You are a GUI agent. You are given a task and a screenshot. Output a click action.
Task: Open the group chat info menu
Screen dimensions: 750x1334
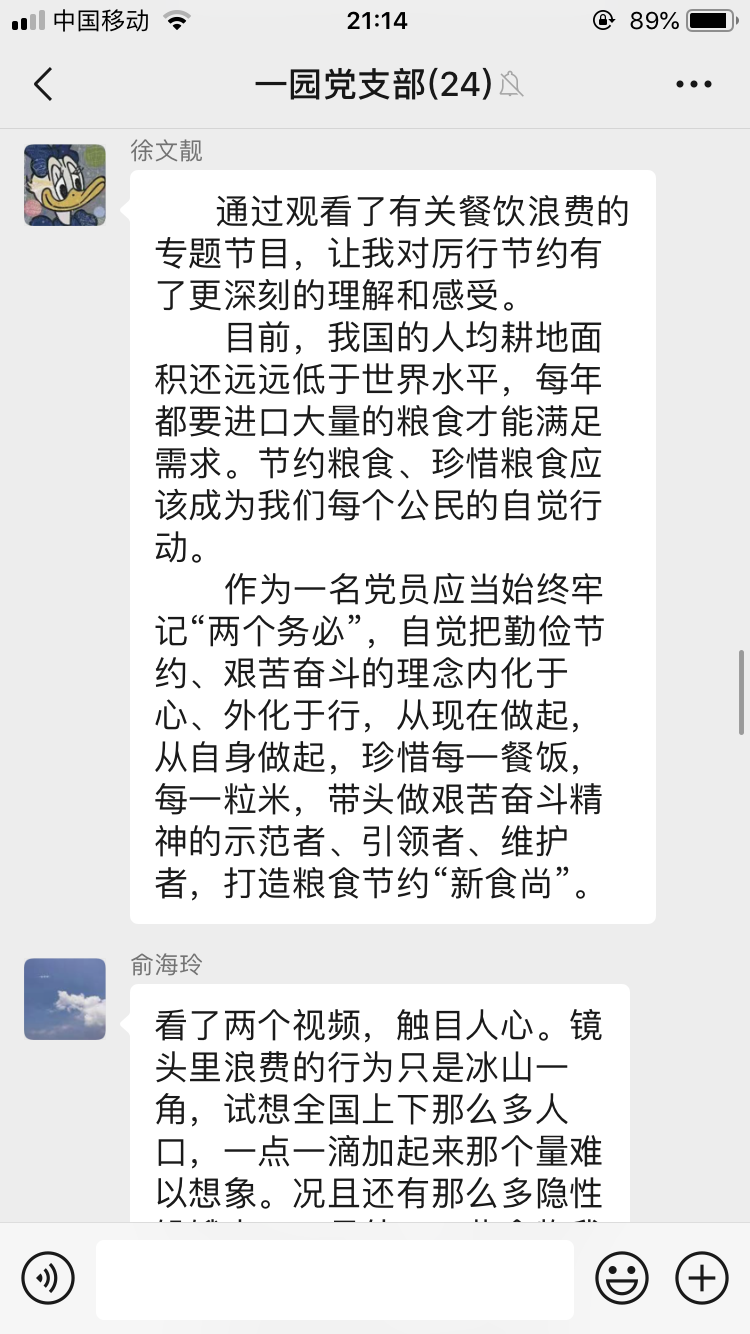694,85
